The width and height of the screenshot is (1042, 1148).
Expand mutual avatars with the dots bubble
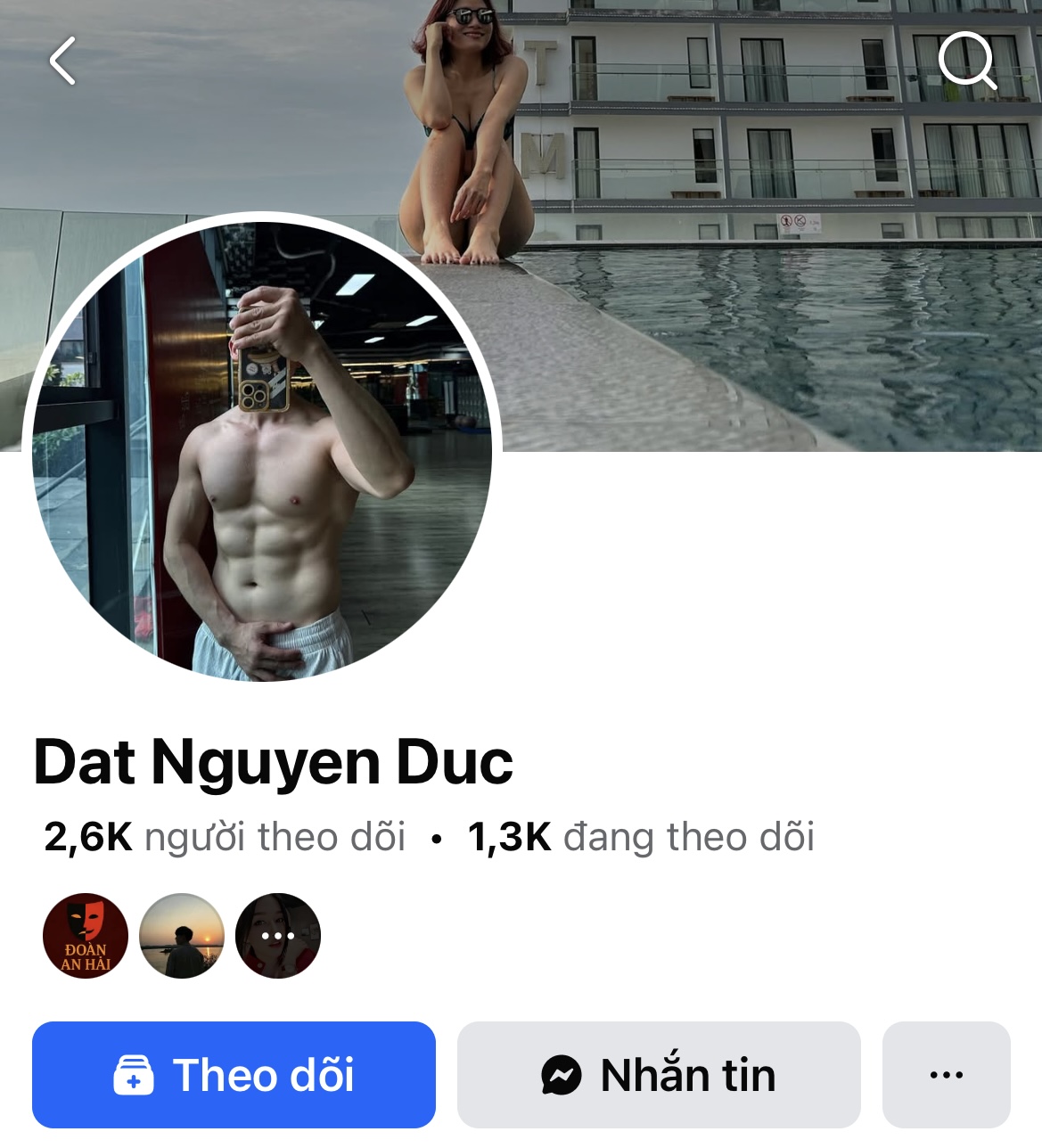point(278,936)
